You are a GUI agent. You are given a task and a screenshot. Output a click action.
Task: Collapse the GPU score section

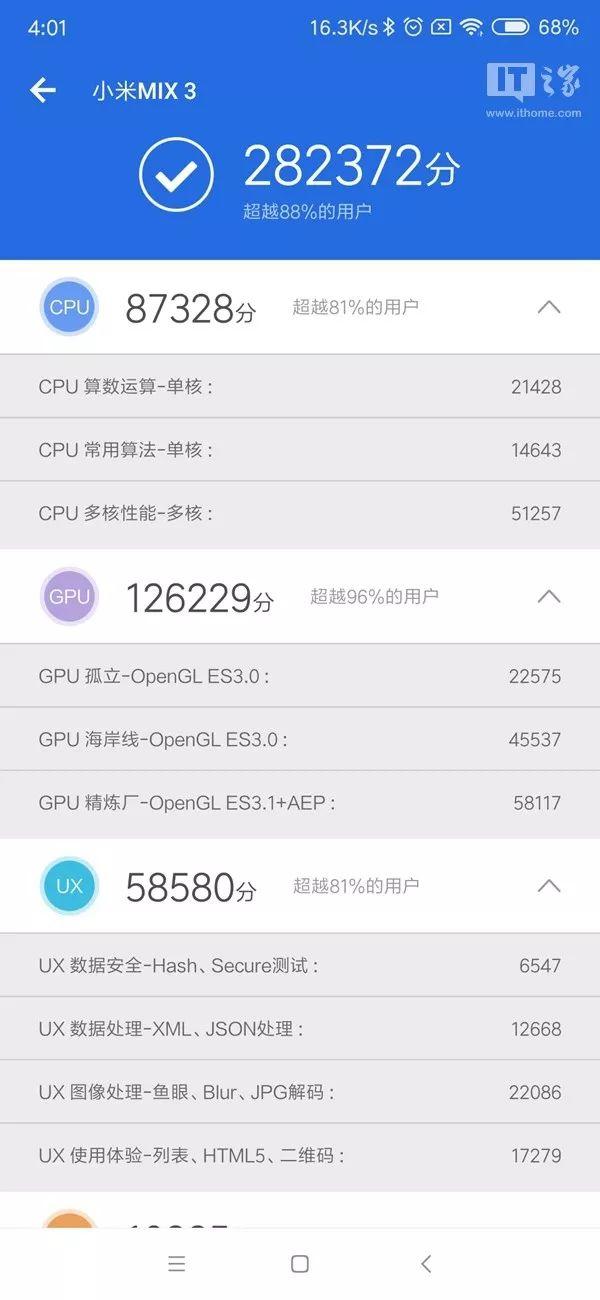[548, 597]
